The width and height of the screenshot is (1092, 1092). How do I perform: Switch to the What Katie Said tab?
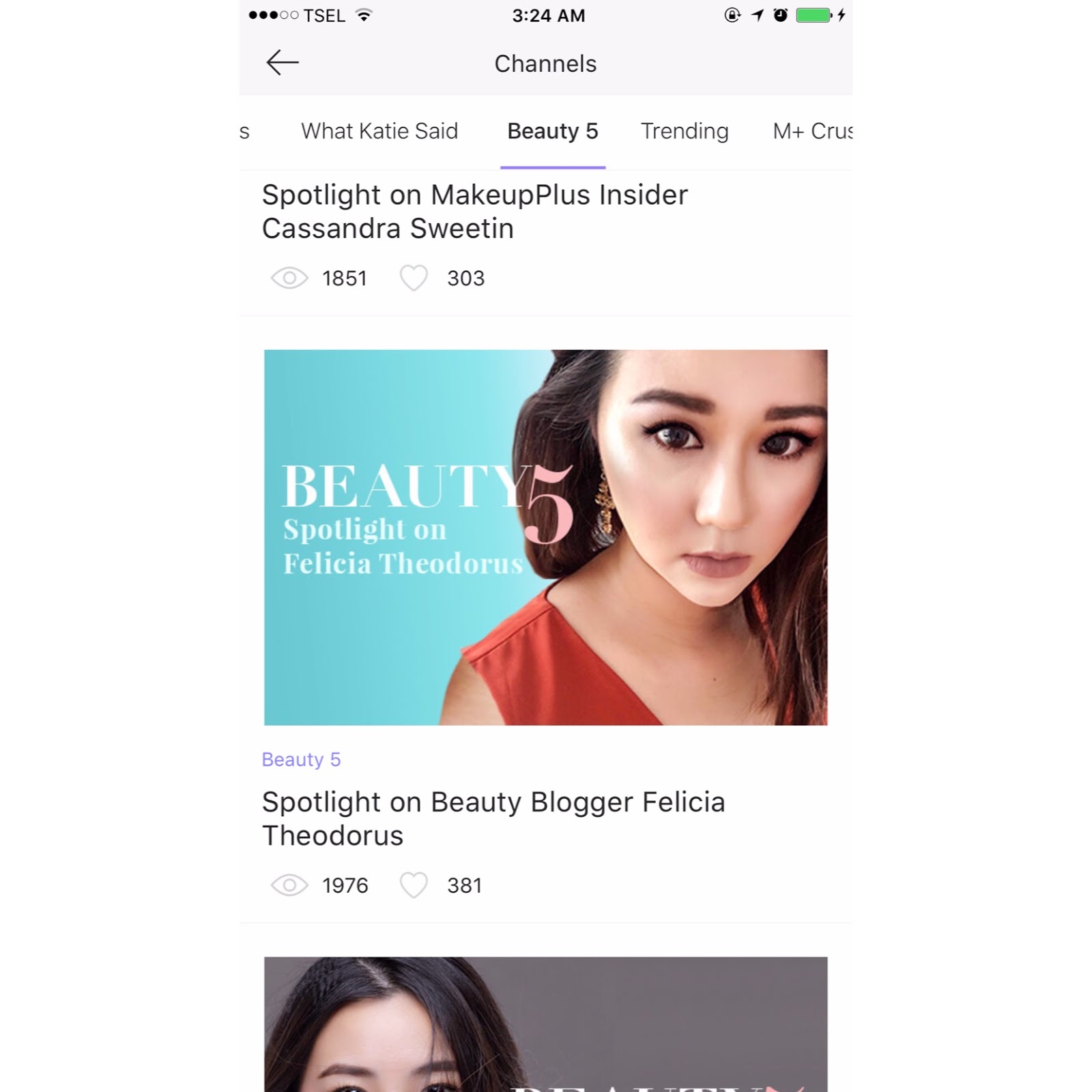[x=379, y=131]
